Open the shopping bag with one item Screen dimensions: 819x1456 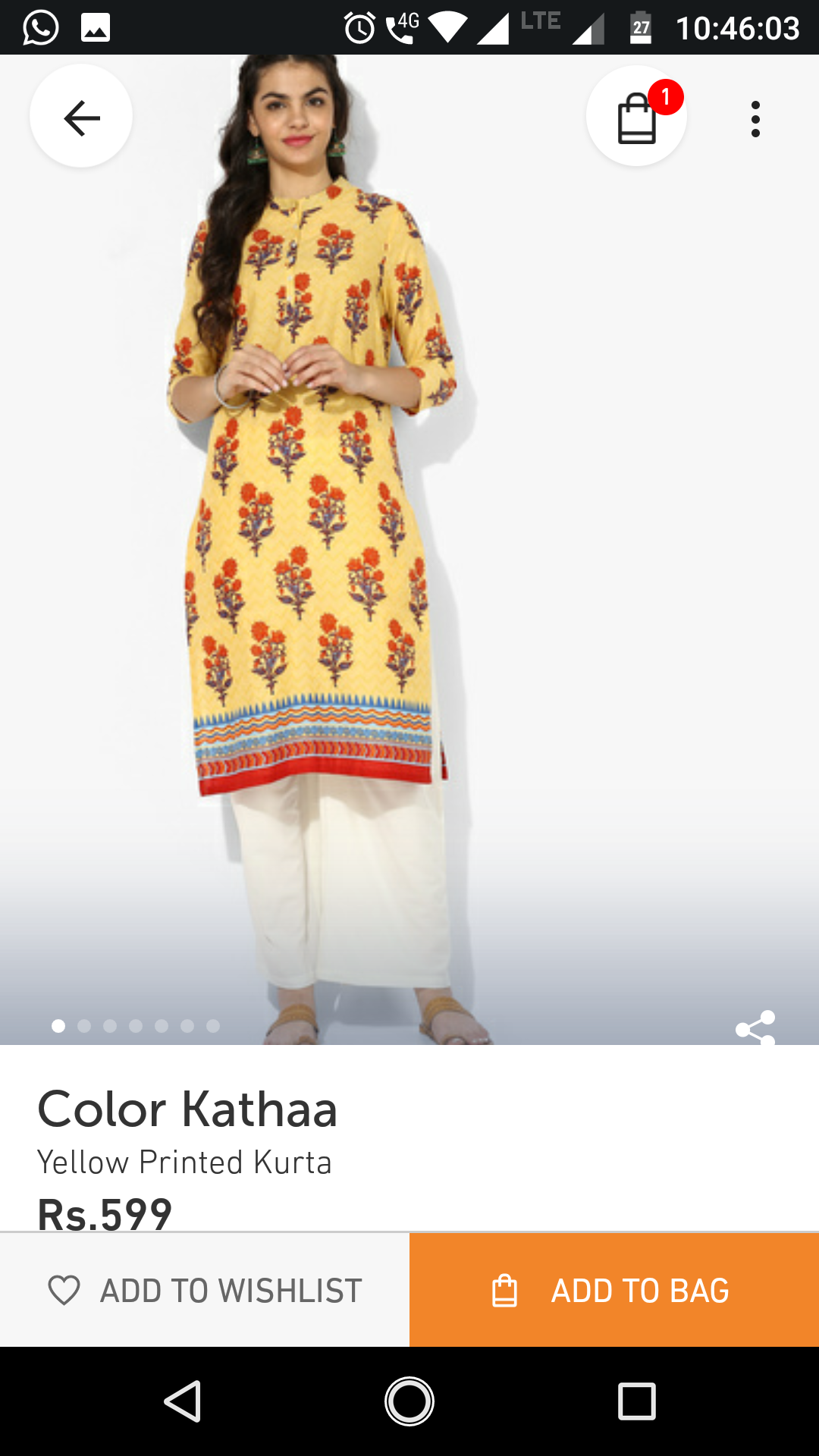637,118
